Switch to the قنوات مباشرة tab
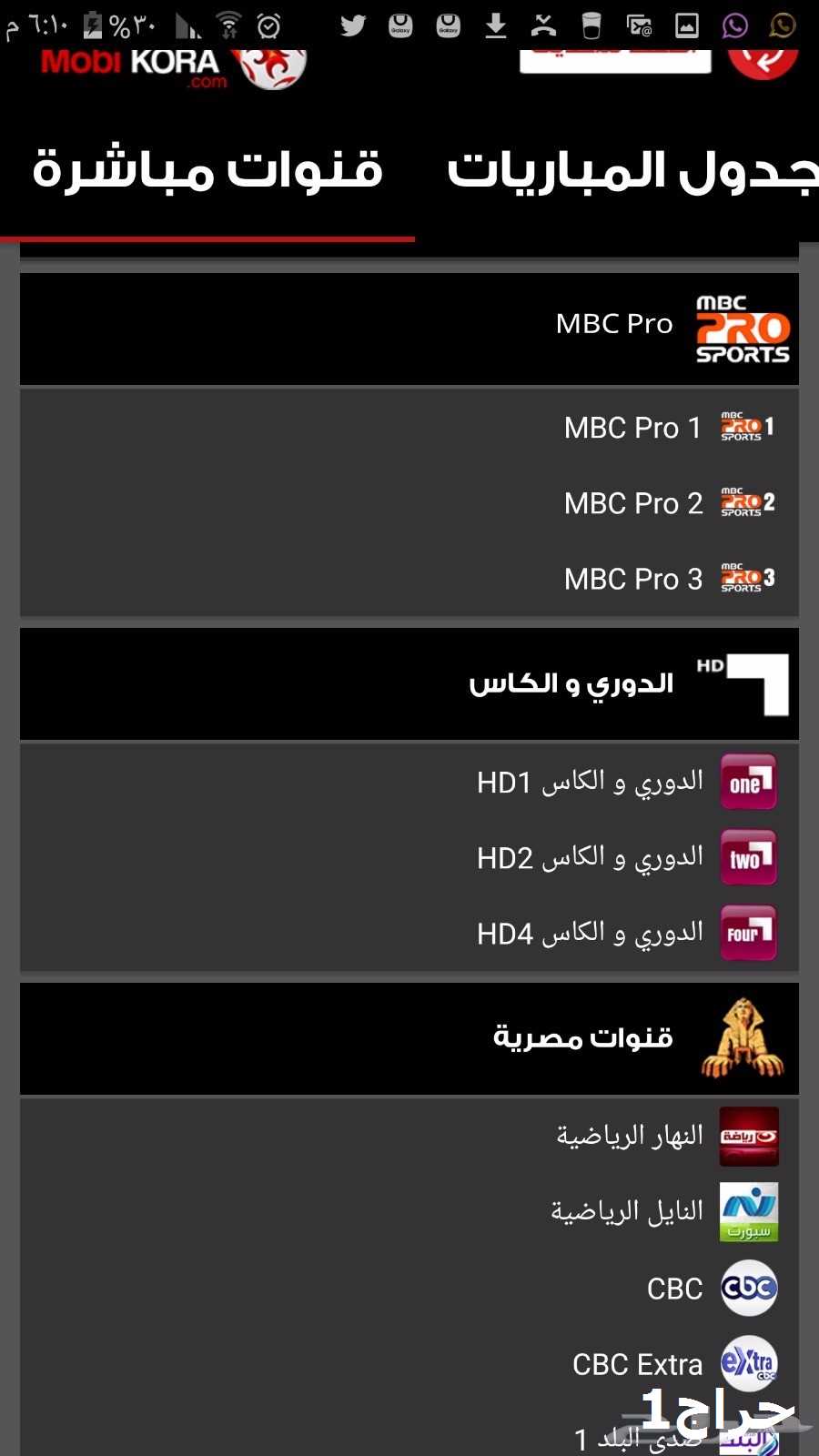Image resolution: width=819 pixels, height=1456 pixels. coord(207,171)
